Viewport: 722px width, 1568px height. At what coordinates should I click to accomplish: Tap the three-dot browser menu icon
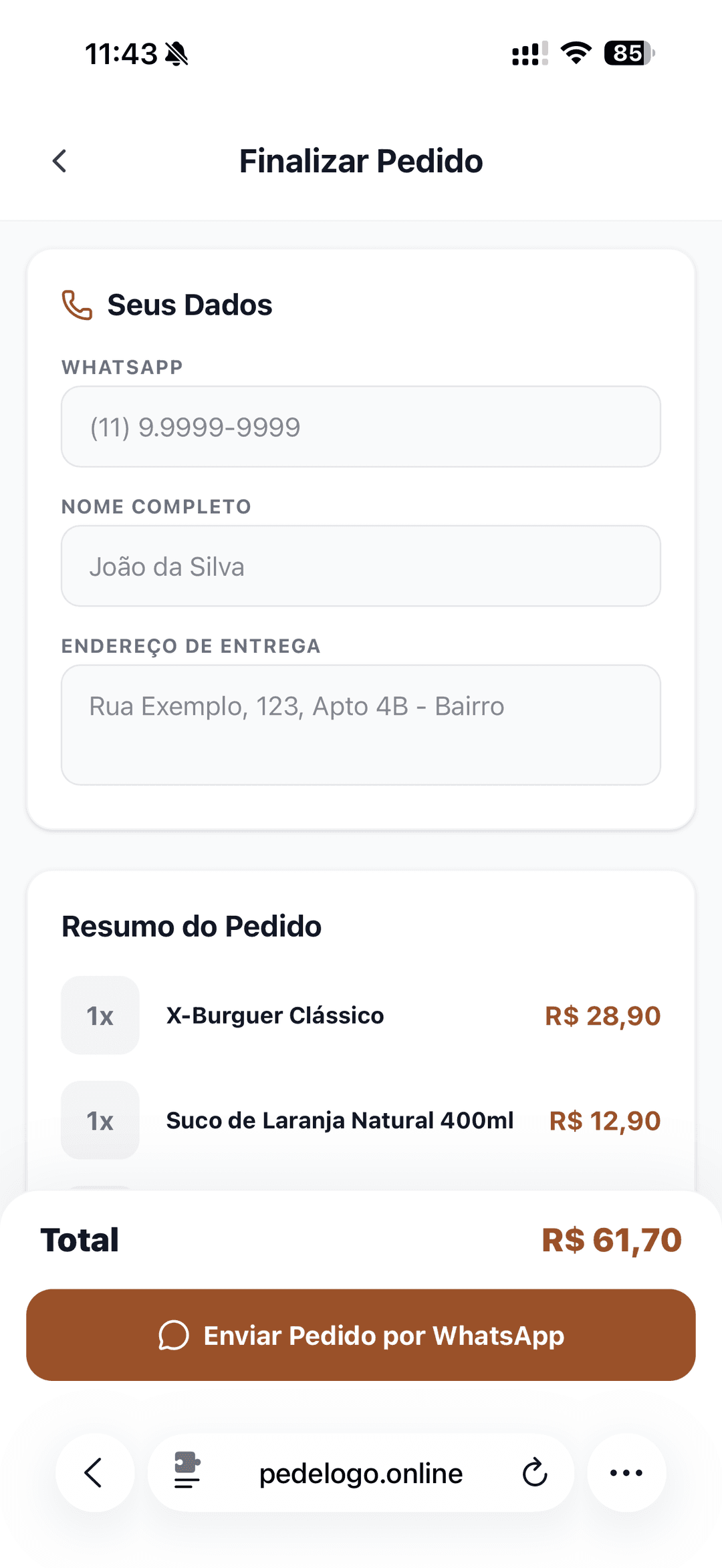[x=626, y=1473]
